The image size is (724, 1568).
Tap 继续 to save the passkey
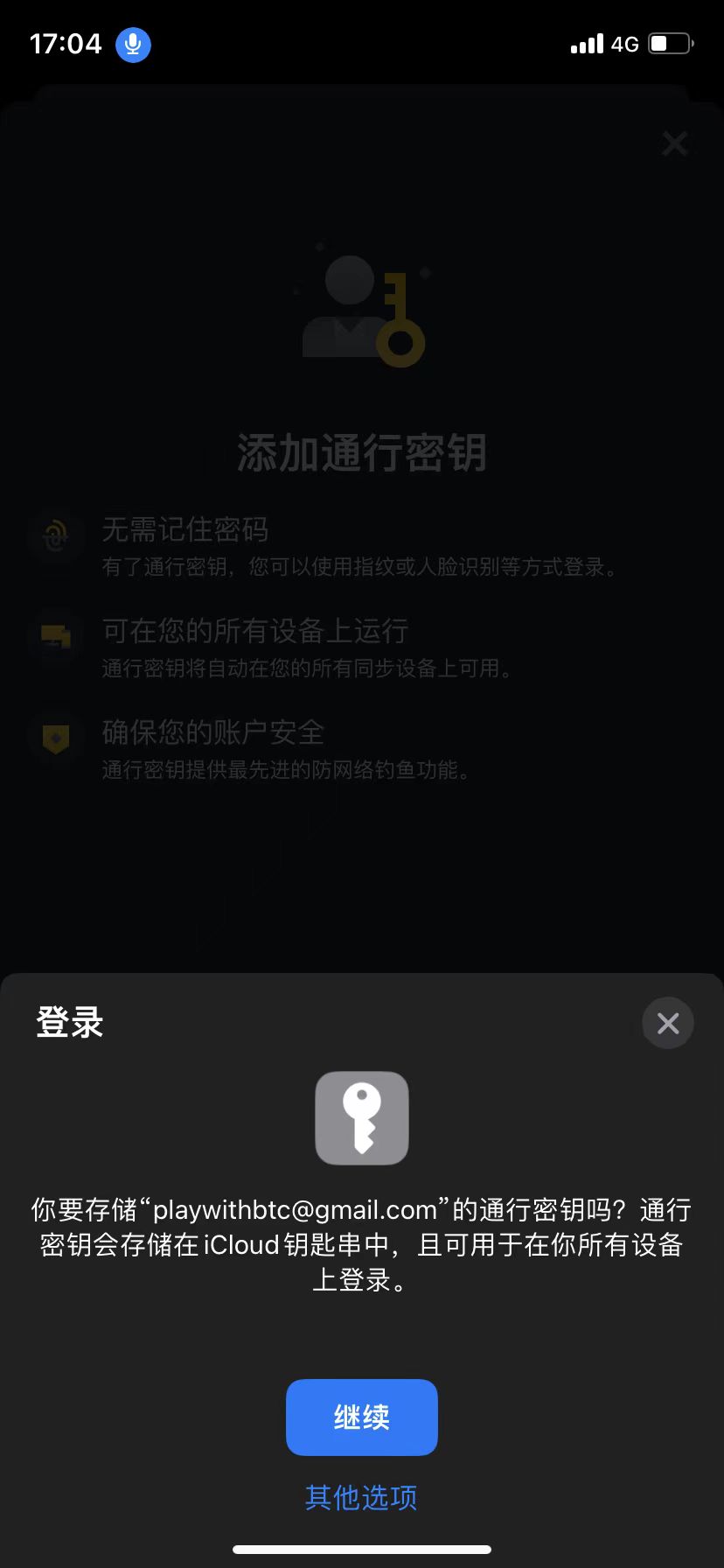coord(361,1417)
